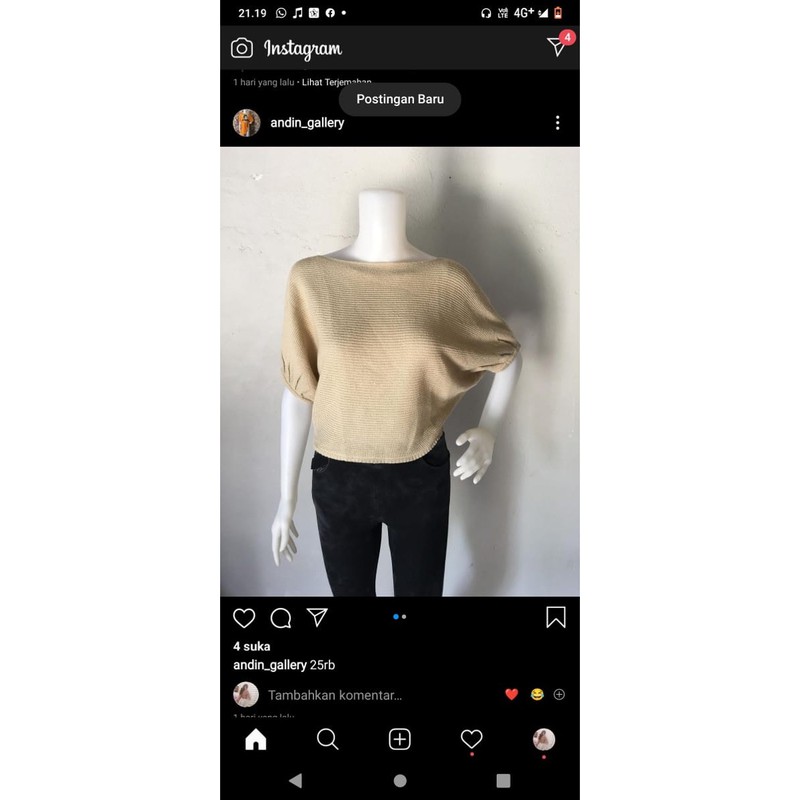The height and width of the screenshot is (800, 800).
Task: View who liked: 4 suka
Action: [251, 646]
